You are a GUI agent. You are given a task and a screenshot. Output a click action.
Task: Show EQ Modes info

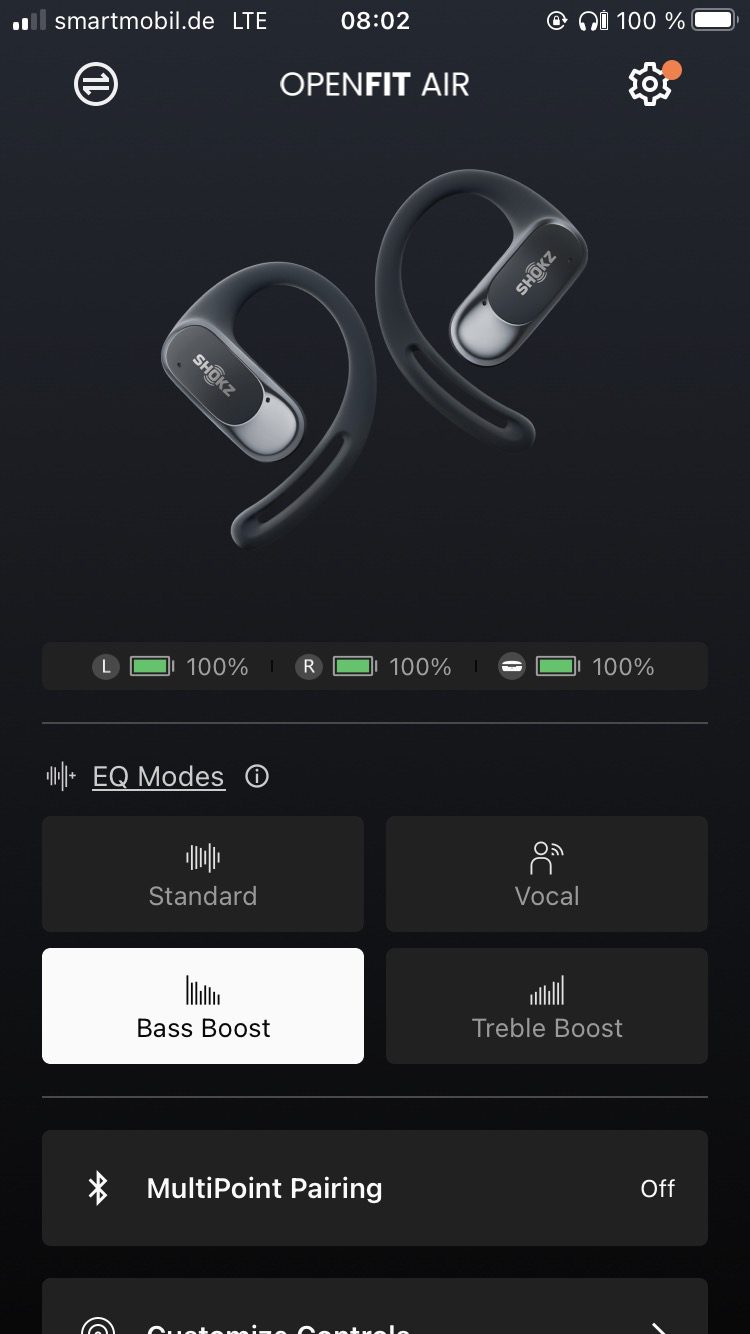(x=257, y=777)
